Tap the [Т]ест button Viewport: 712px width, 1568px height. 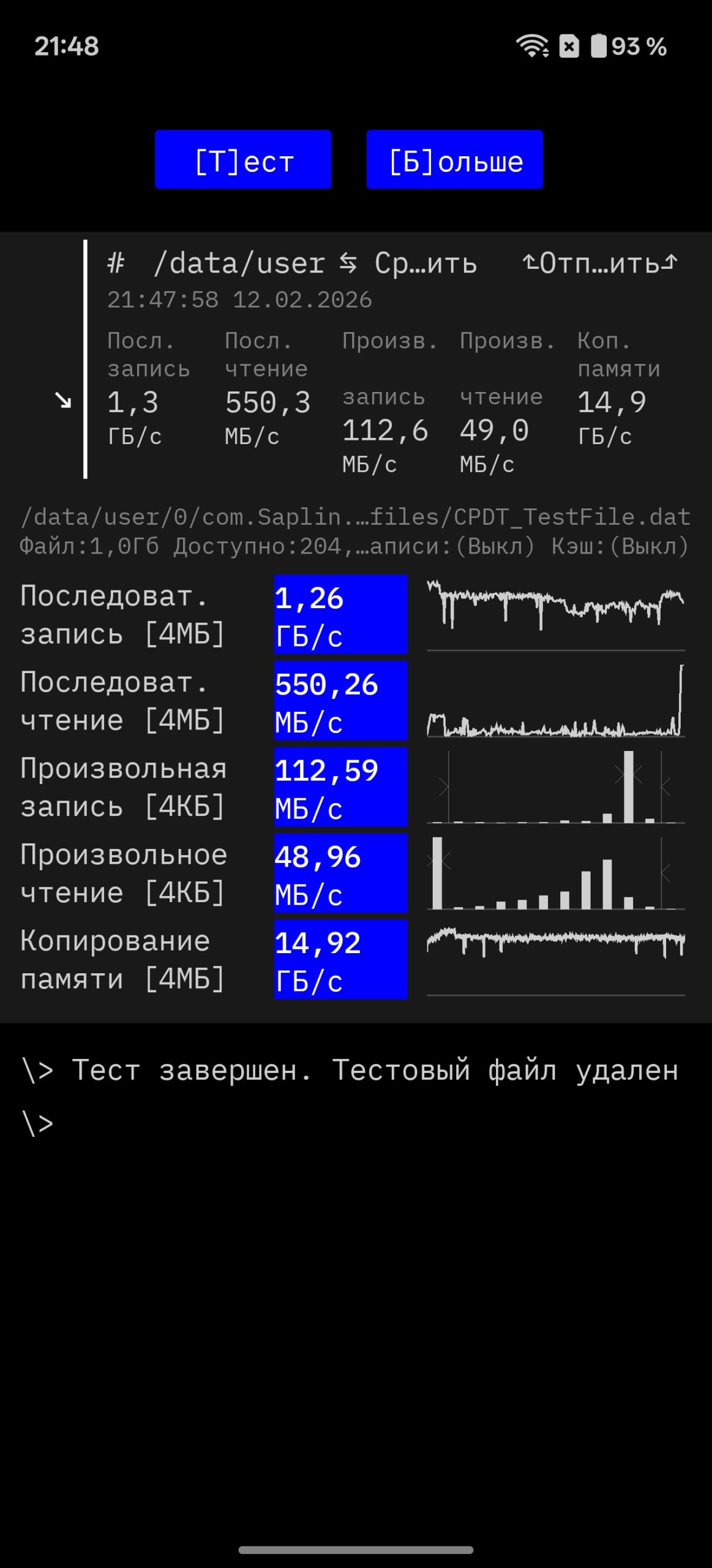click(243, 159)
